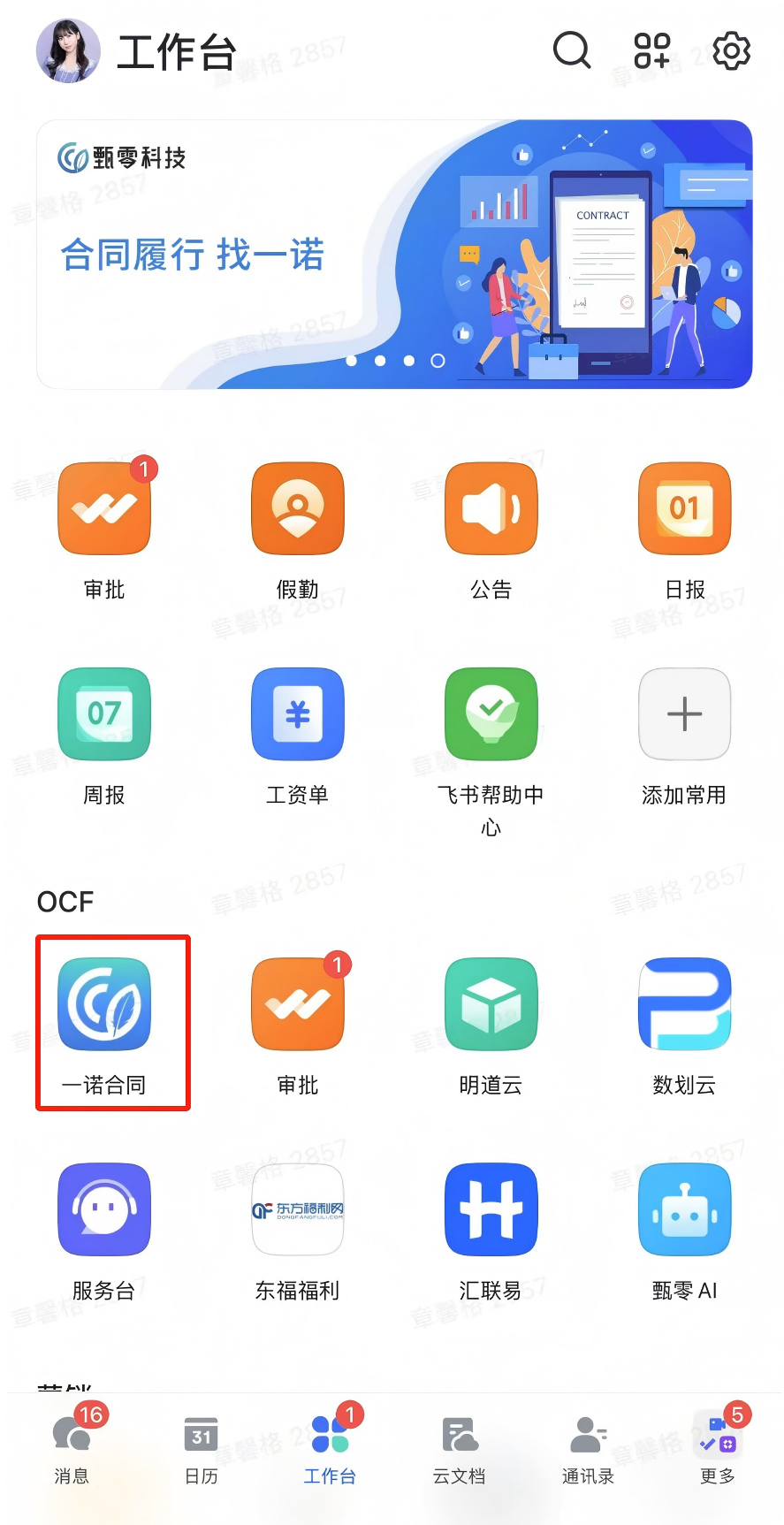Tap the add apps grid icon
The width and height of the screenshot is (784, 1525).
click(652, 50)
